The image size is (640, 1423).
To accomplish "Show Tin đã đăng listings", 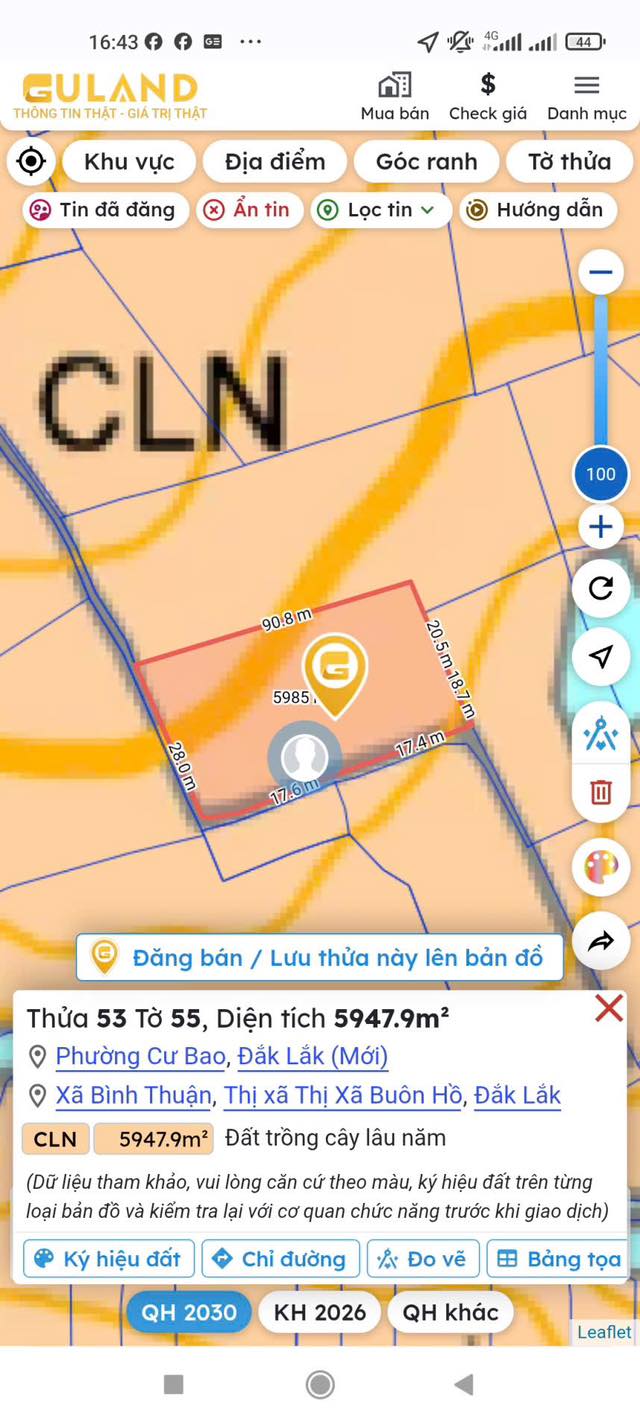I will pos(104,210).
